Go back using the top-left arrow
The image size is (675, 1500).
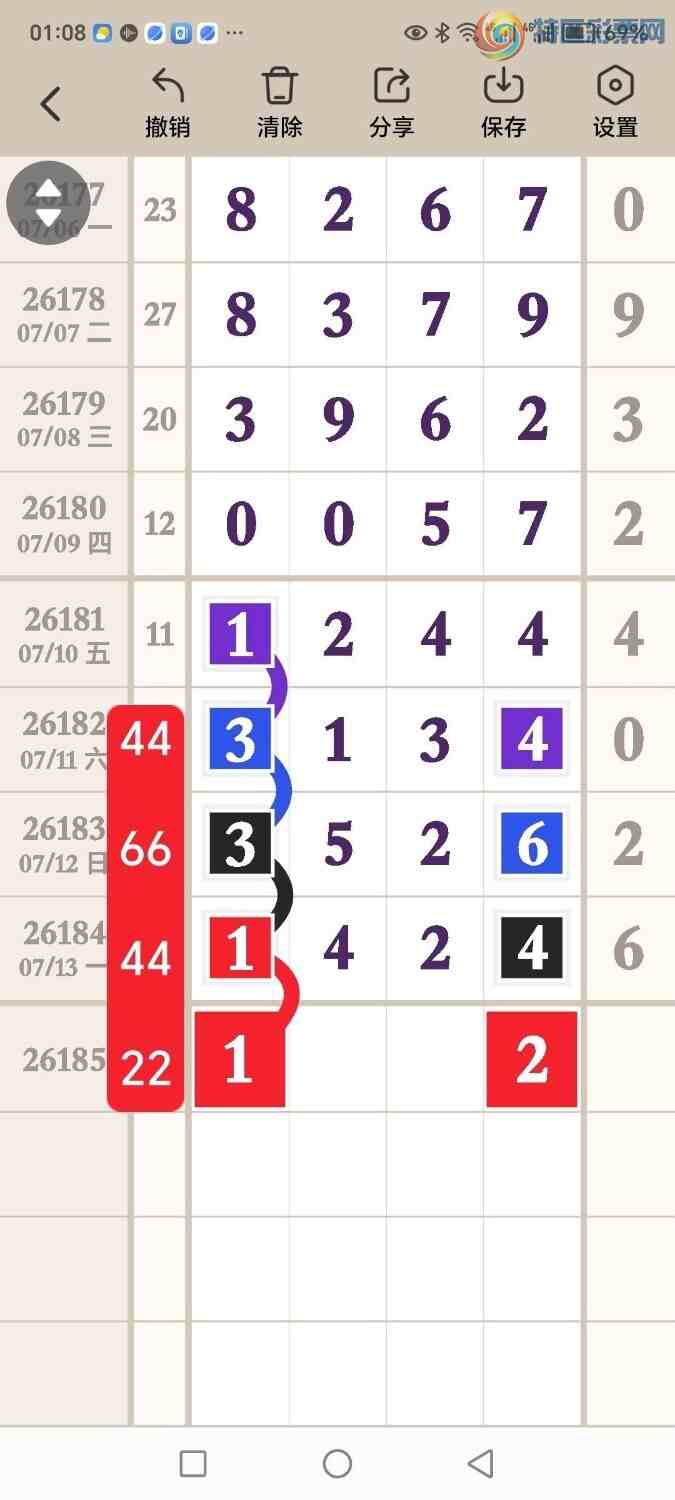tap(51, 103)
